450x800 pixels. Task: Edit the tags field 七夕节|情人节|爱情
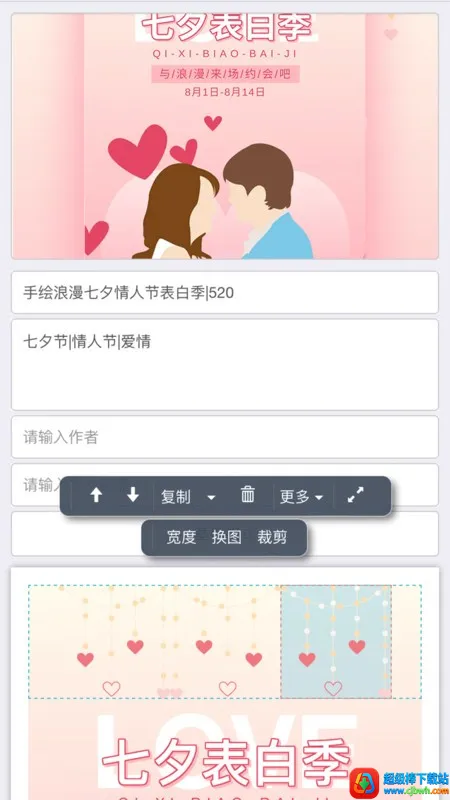pos(225,365)
